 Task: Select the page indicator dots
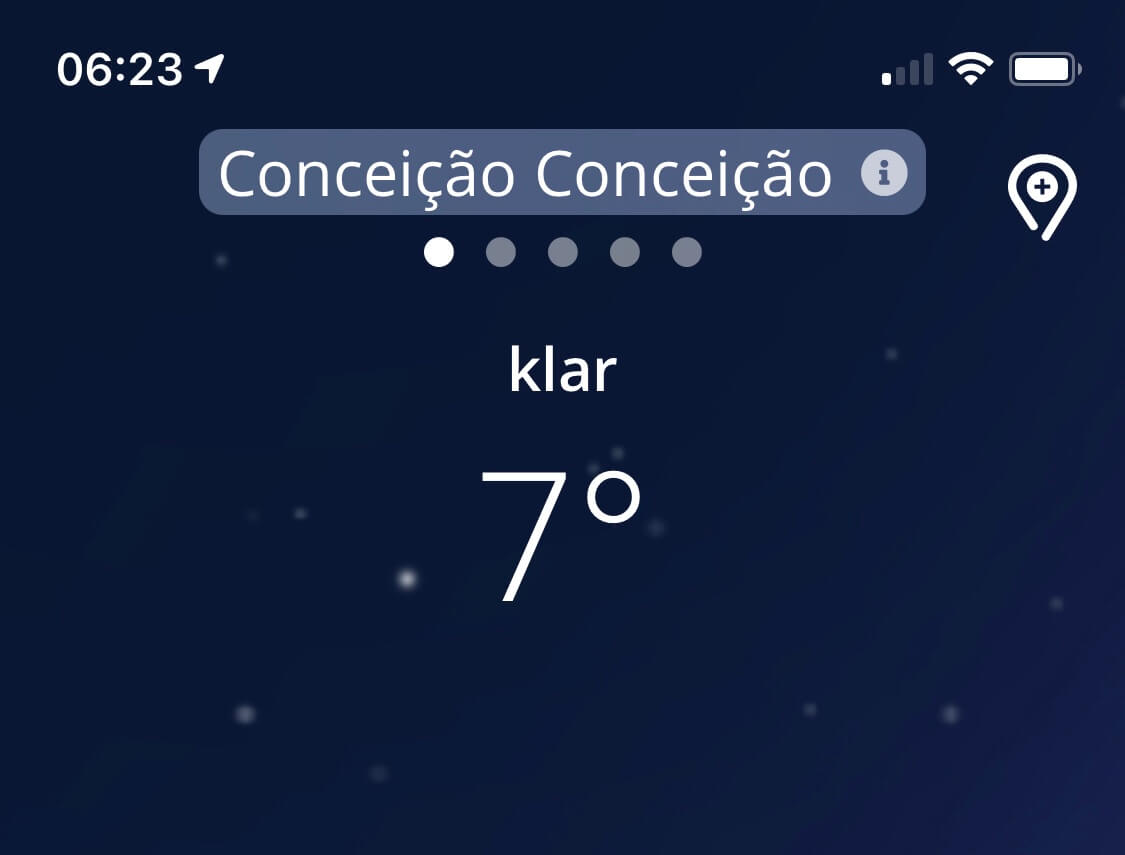(562, 252)
